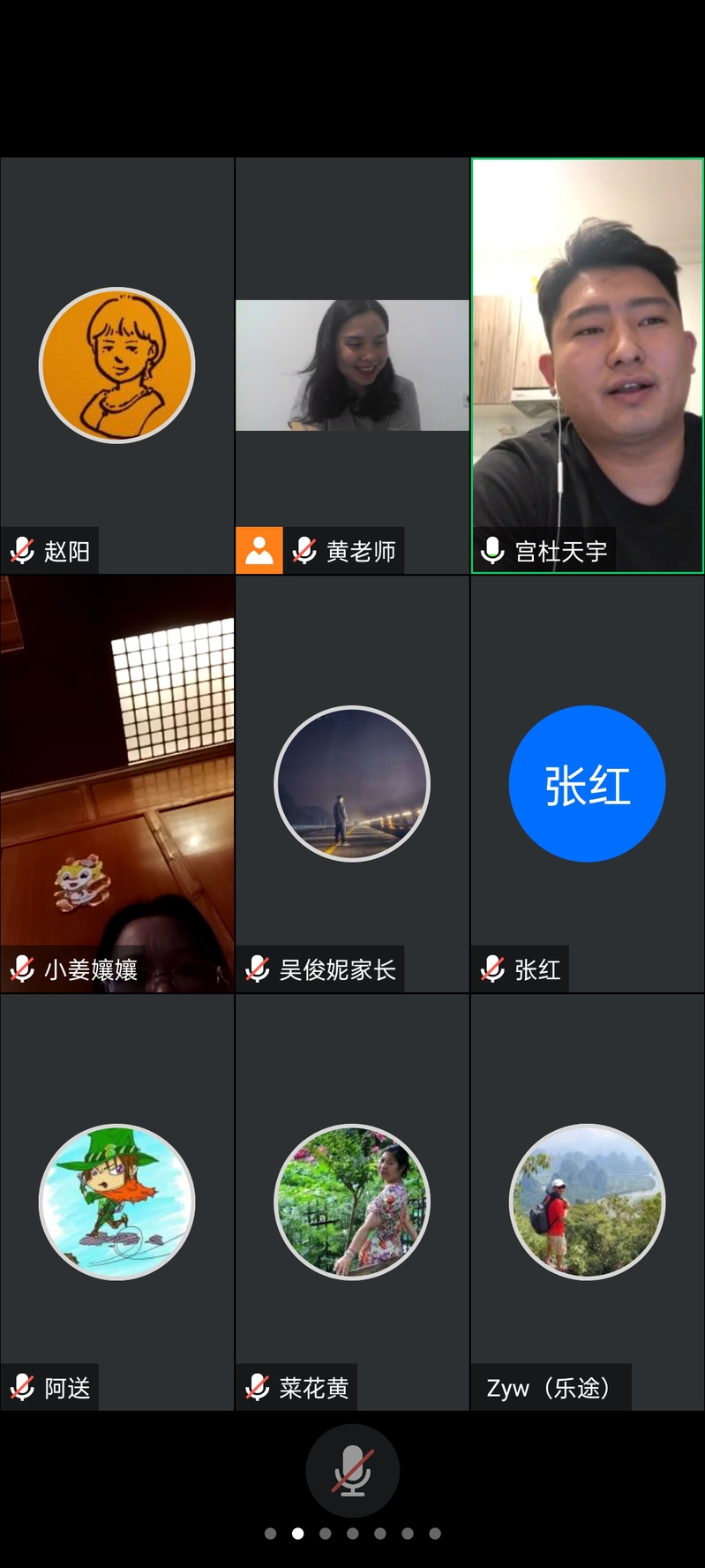Screen dimensions: 705x1568
Task: Select 黄老师's video tile
Action: click(352, 366)
